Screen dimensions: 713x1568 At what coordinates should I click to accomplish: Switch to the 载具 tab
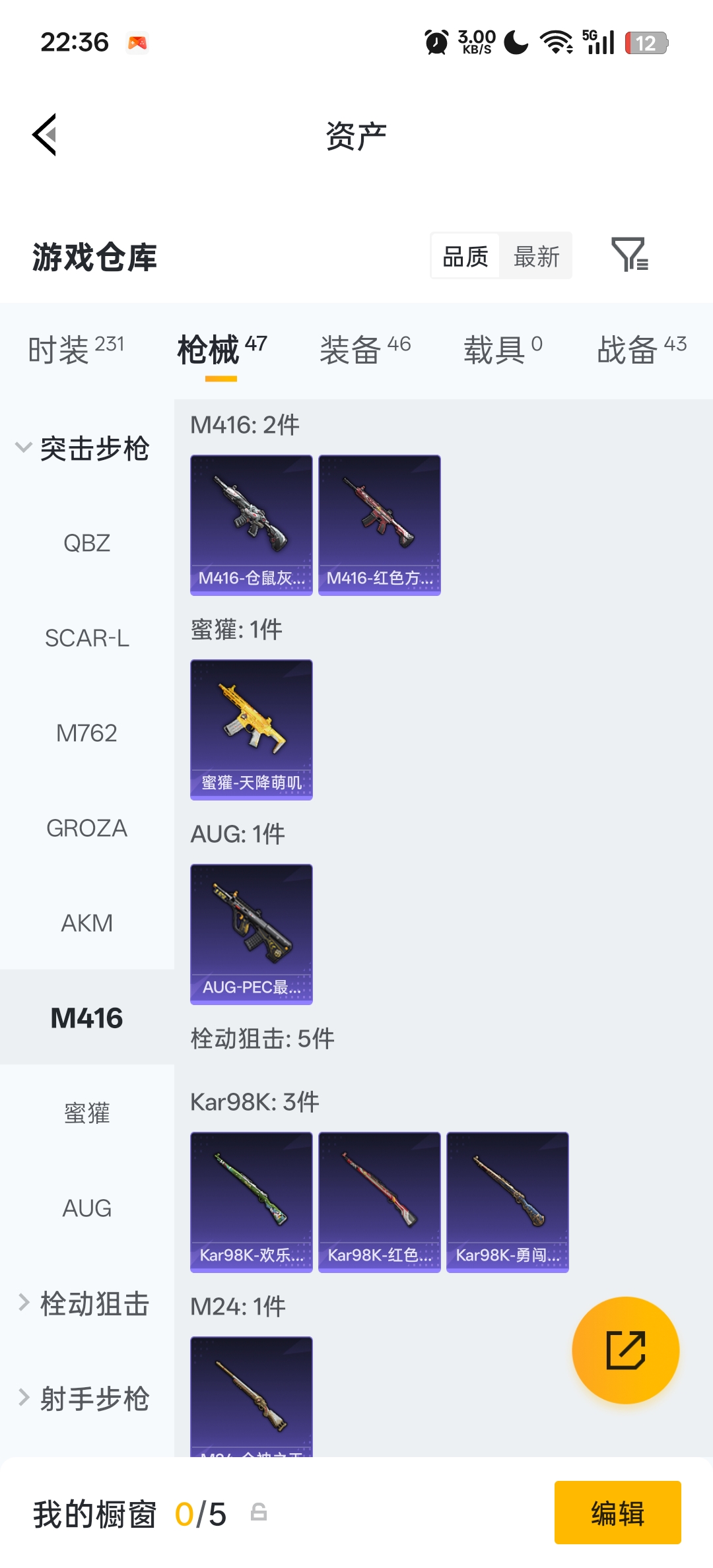click(x=502, y=349)
